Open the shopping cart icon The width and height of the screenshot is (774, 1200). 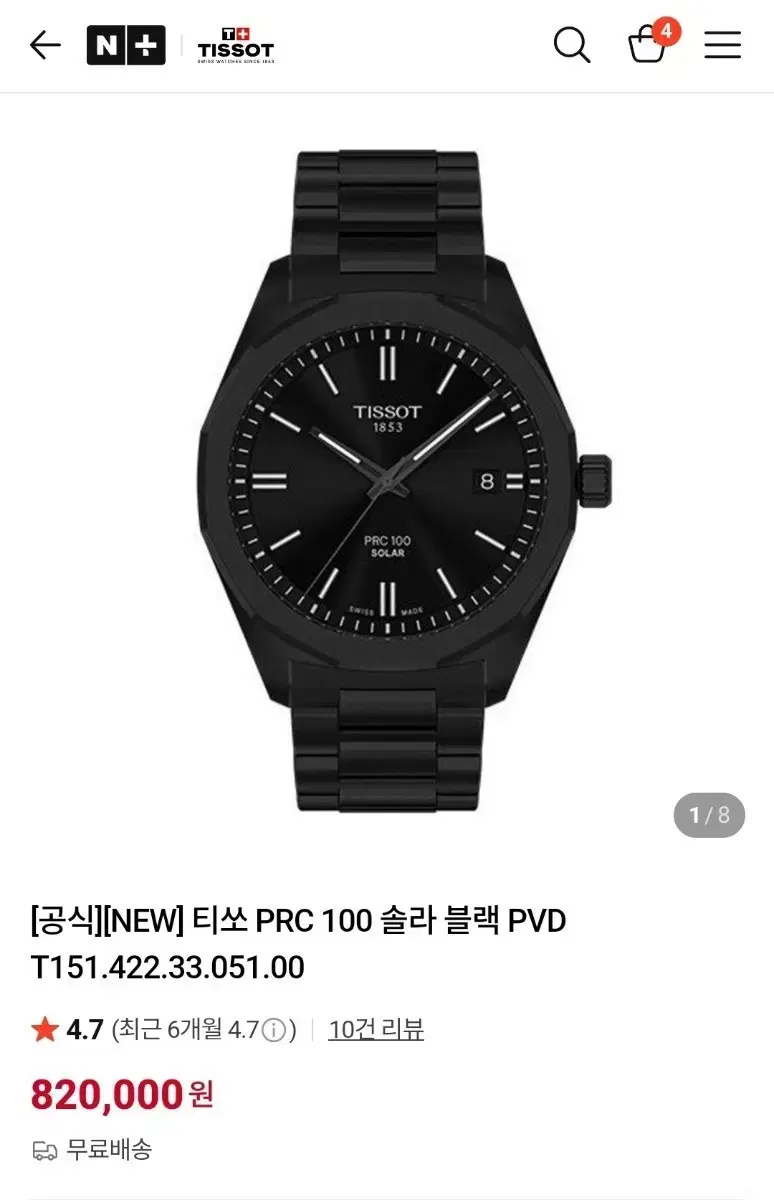(647, 47)
